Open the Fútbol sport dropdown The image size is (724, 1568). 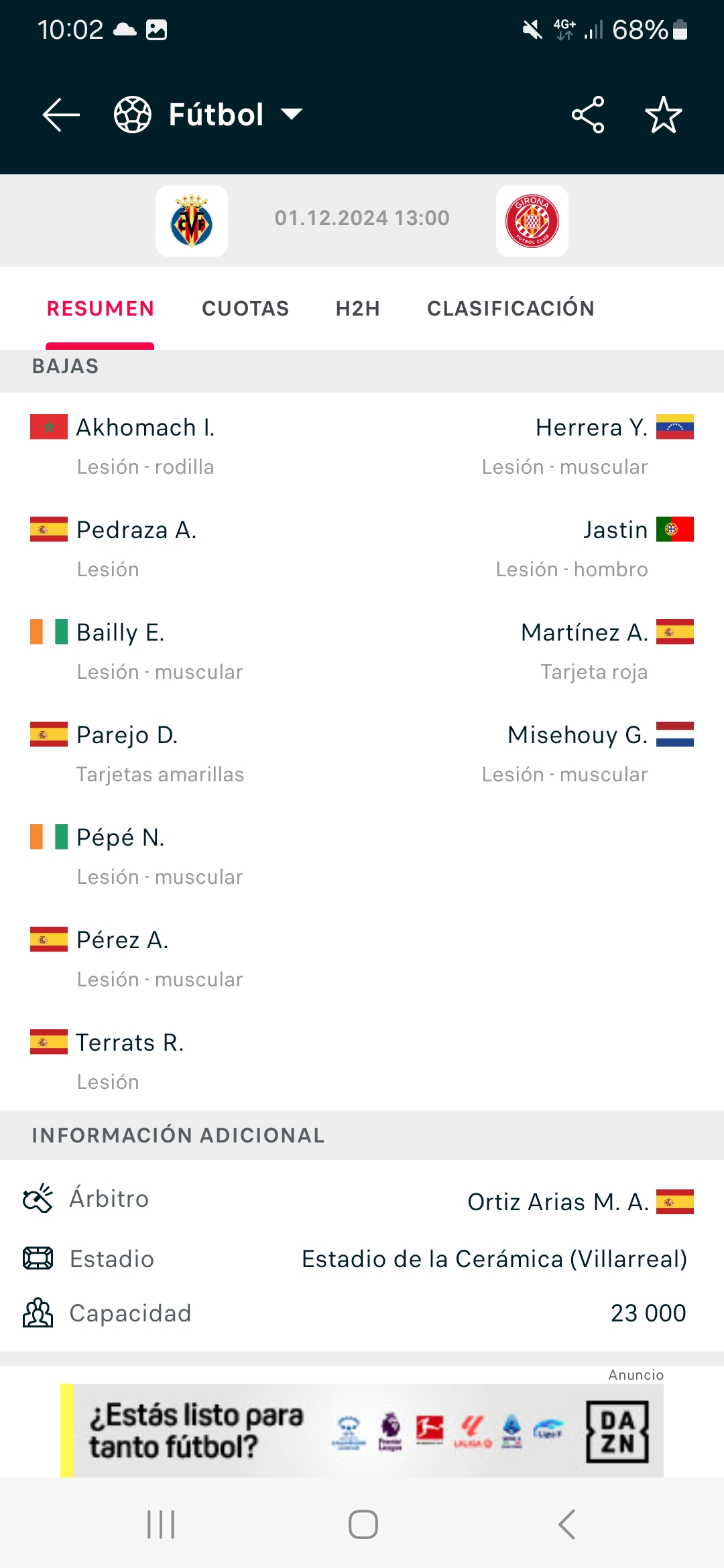[x=208, y=115]
